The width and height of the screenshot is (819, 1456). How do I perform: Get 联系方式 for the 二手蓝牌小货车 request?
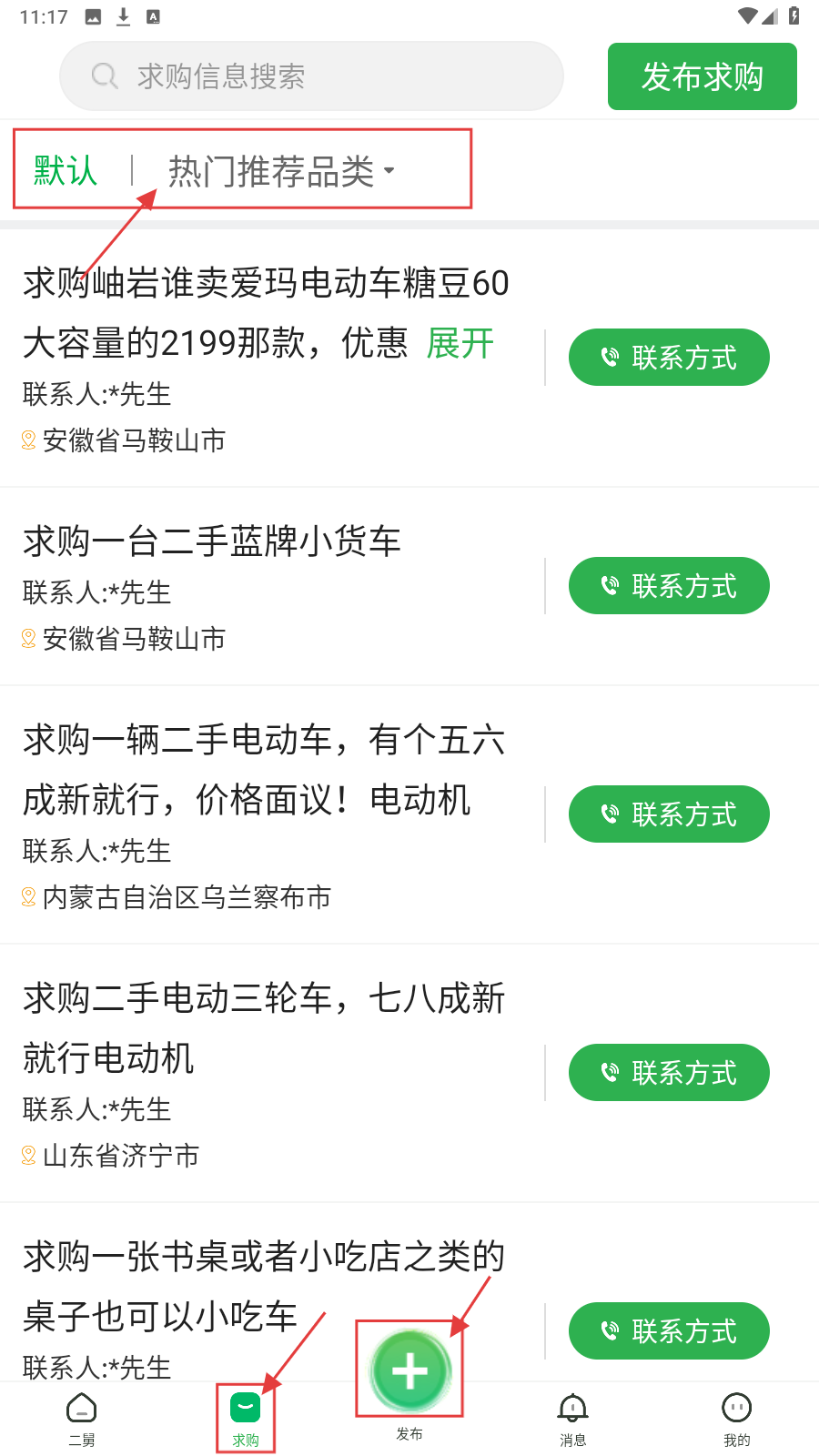coord(669,586)
